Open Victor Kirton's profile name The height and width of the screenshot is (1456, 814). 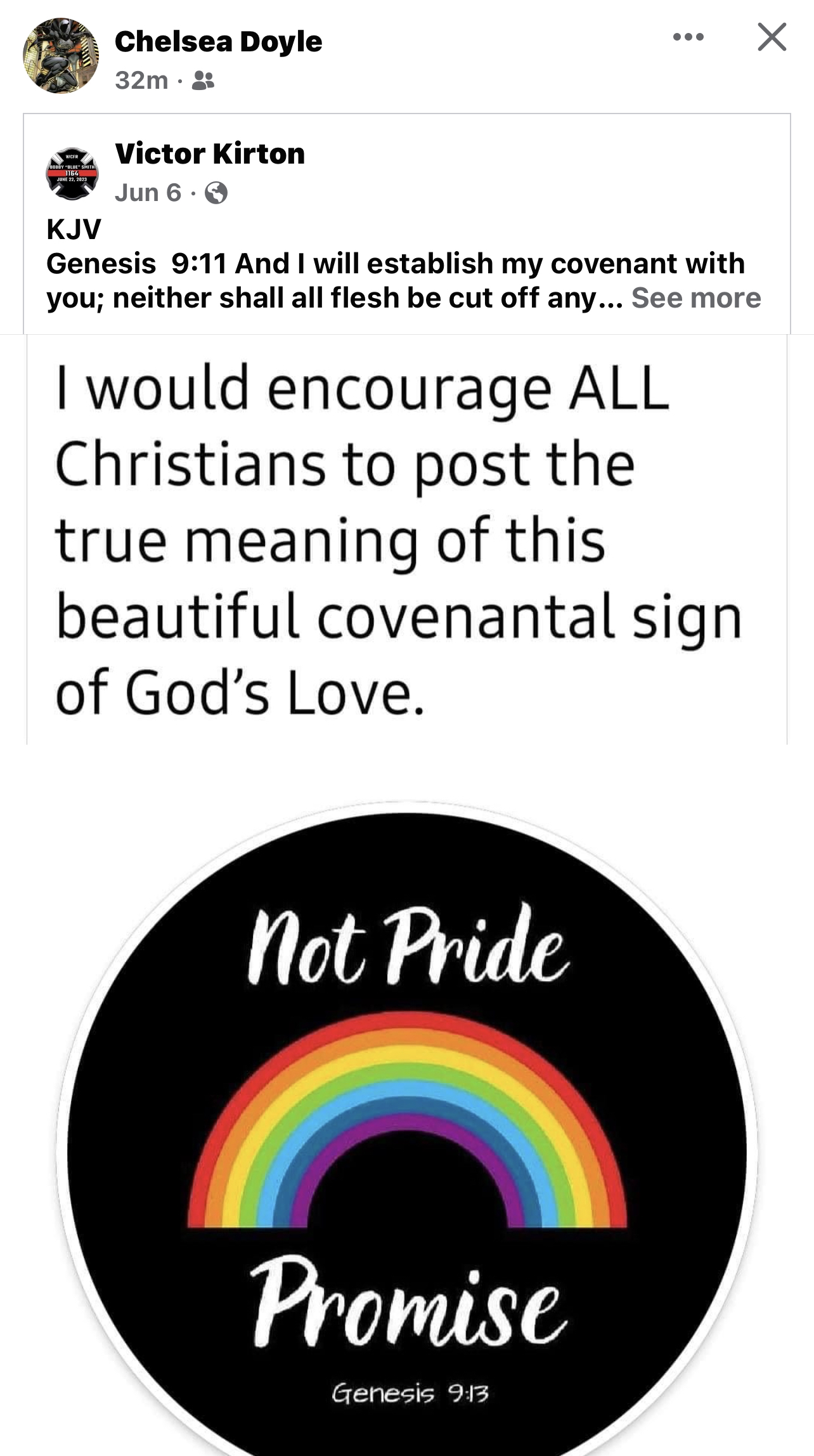pyautogui.click(x=210, y=153)
